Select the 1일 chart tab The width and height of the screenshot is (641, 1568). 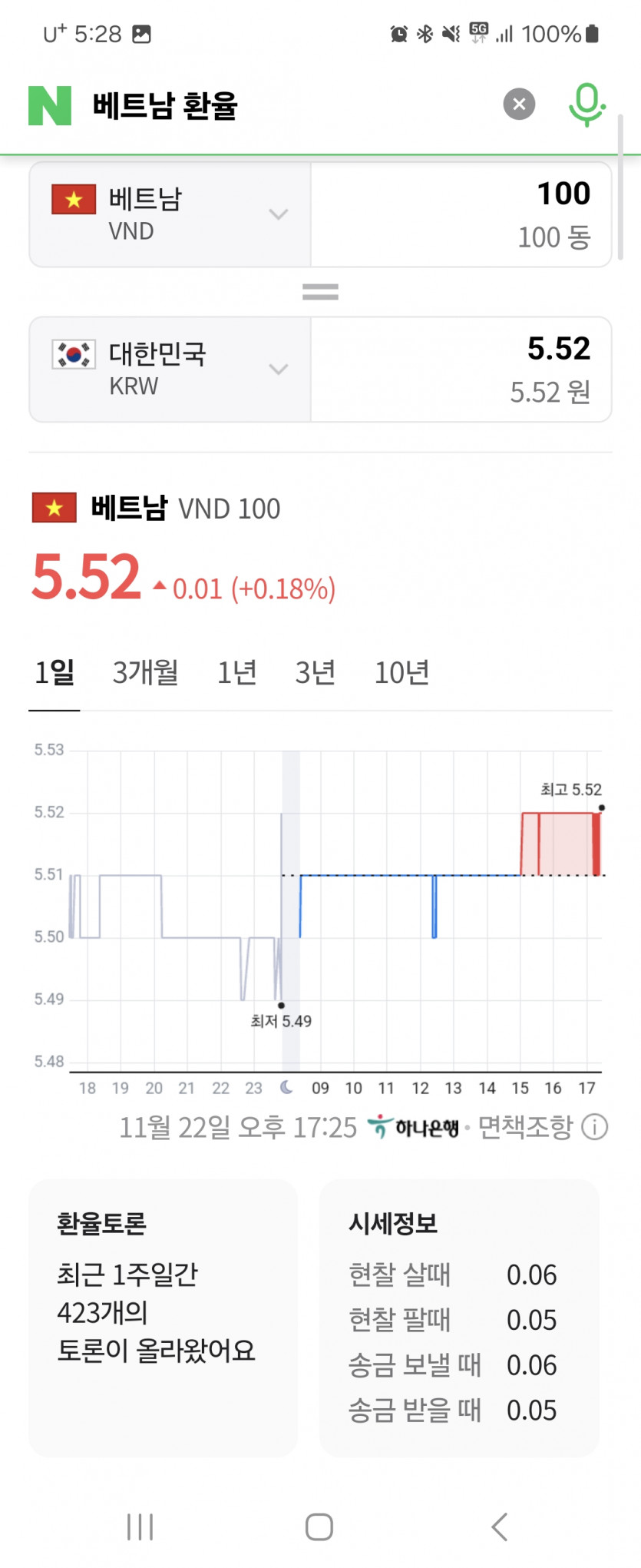tap(55, 673)
